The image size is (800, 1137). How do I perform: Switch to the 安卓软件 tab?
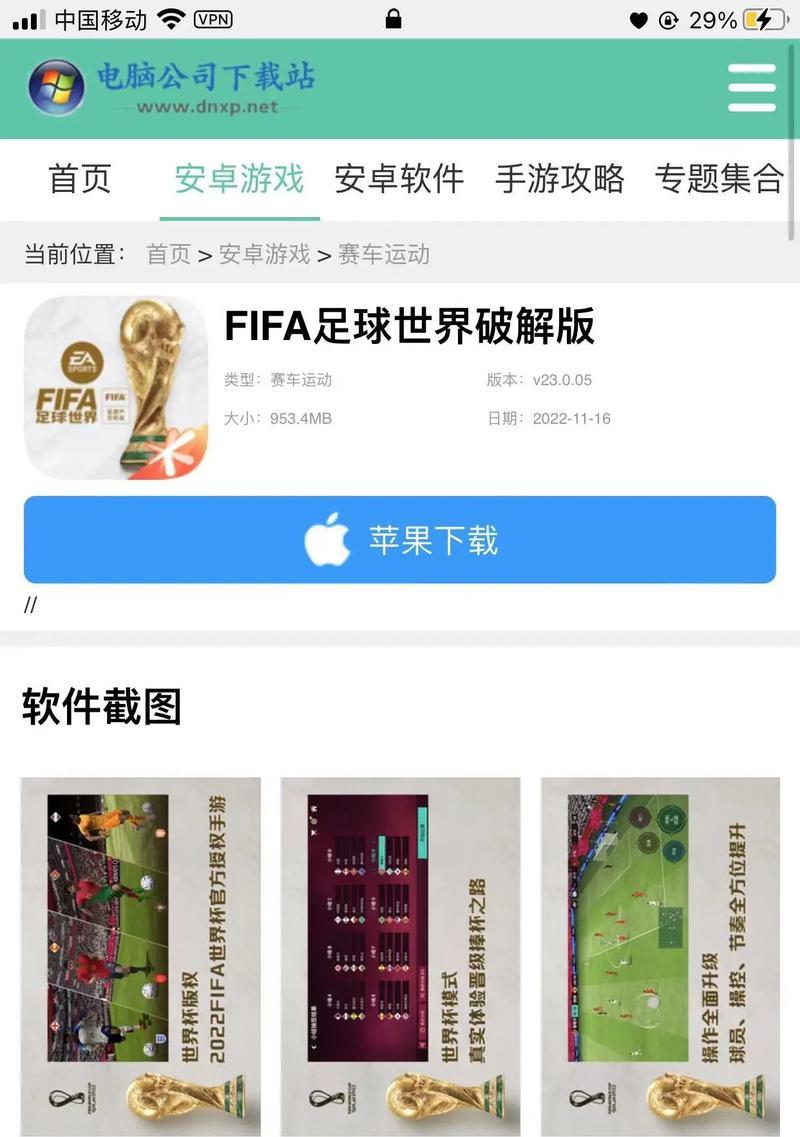coord(399,180)
